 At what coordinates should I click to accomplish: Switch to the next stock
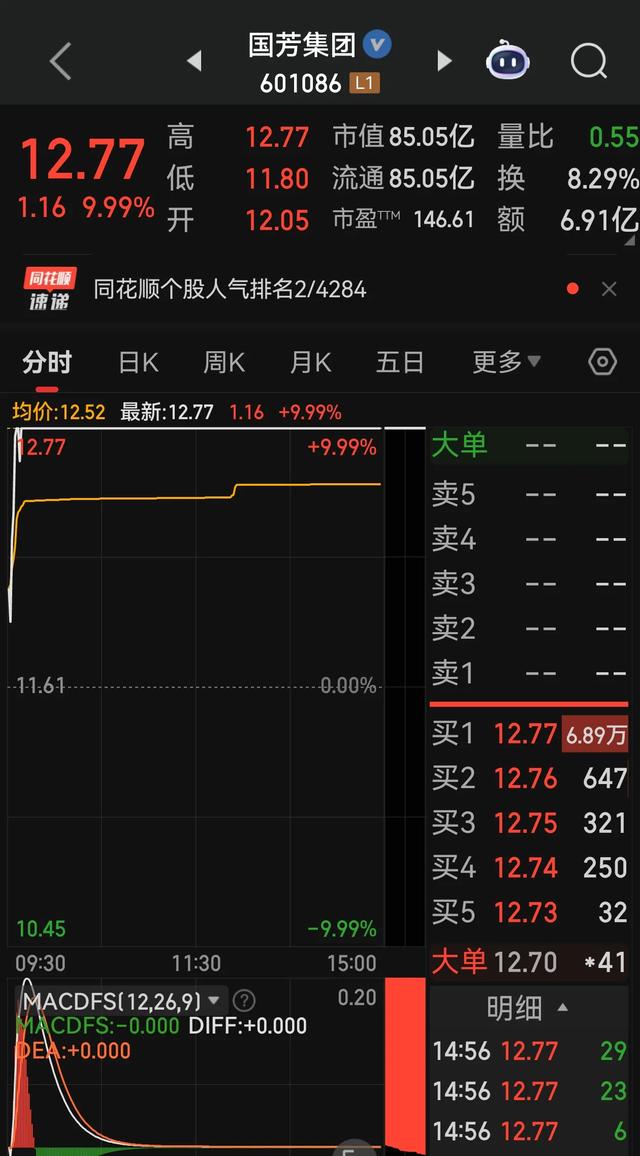[x=444, y=60]
